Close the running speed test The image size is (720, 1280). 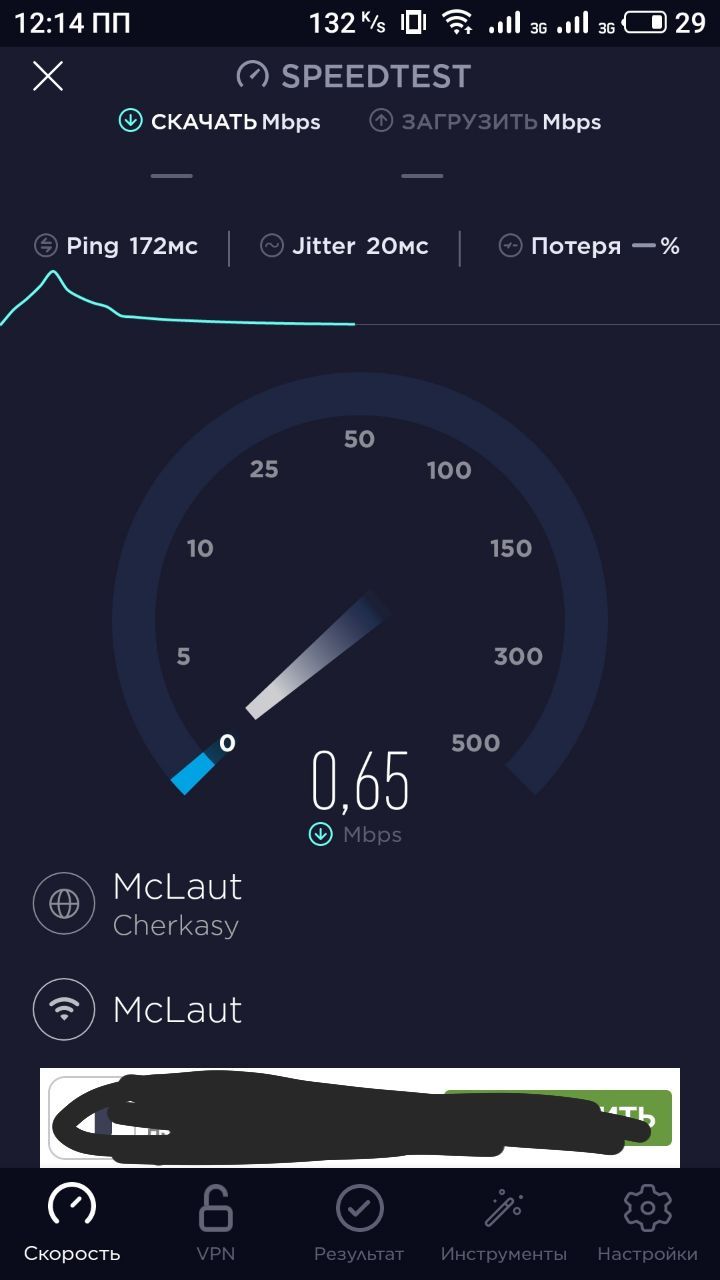48,76
